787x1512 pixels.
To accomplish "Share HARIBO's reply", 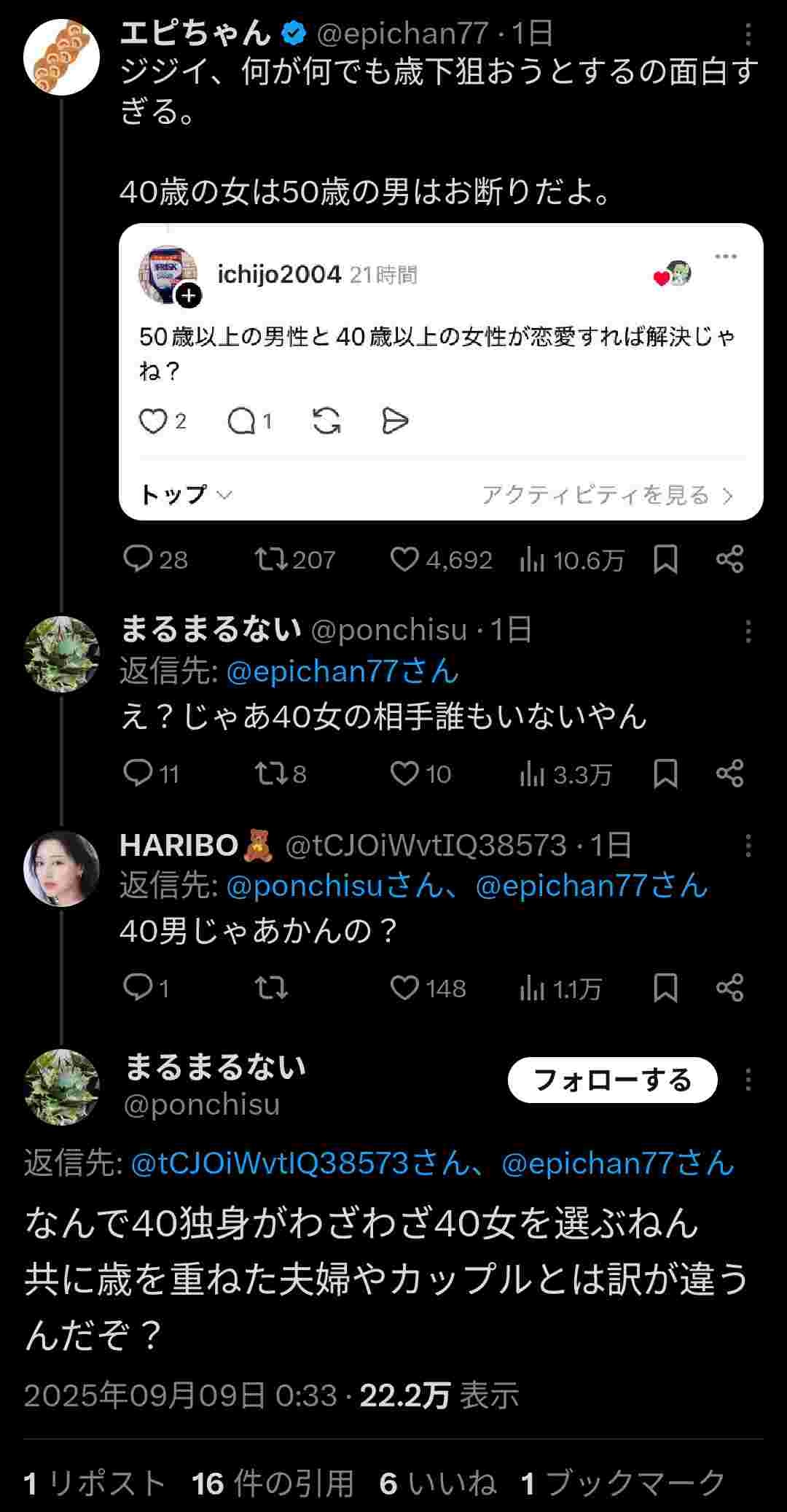I will click(x=729, y=988).
